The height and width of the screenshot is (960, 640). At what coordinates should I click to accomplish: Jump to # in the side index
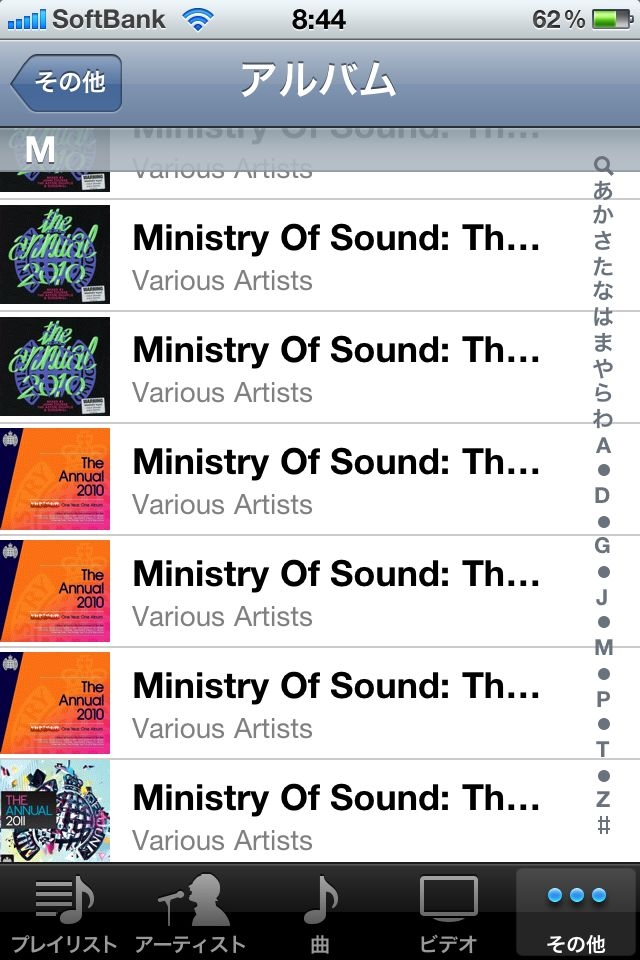(x=603, y=826)
